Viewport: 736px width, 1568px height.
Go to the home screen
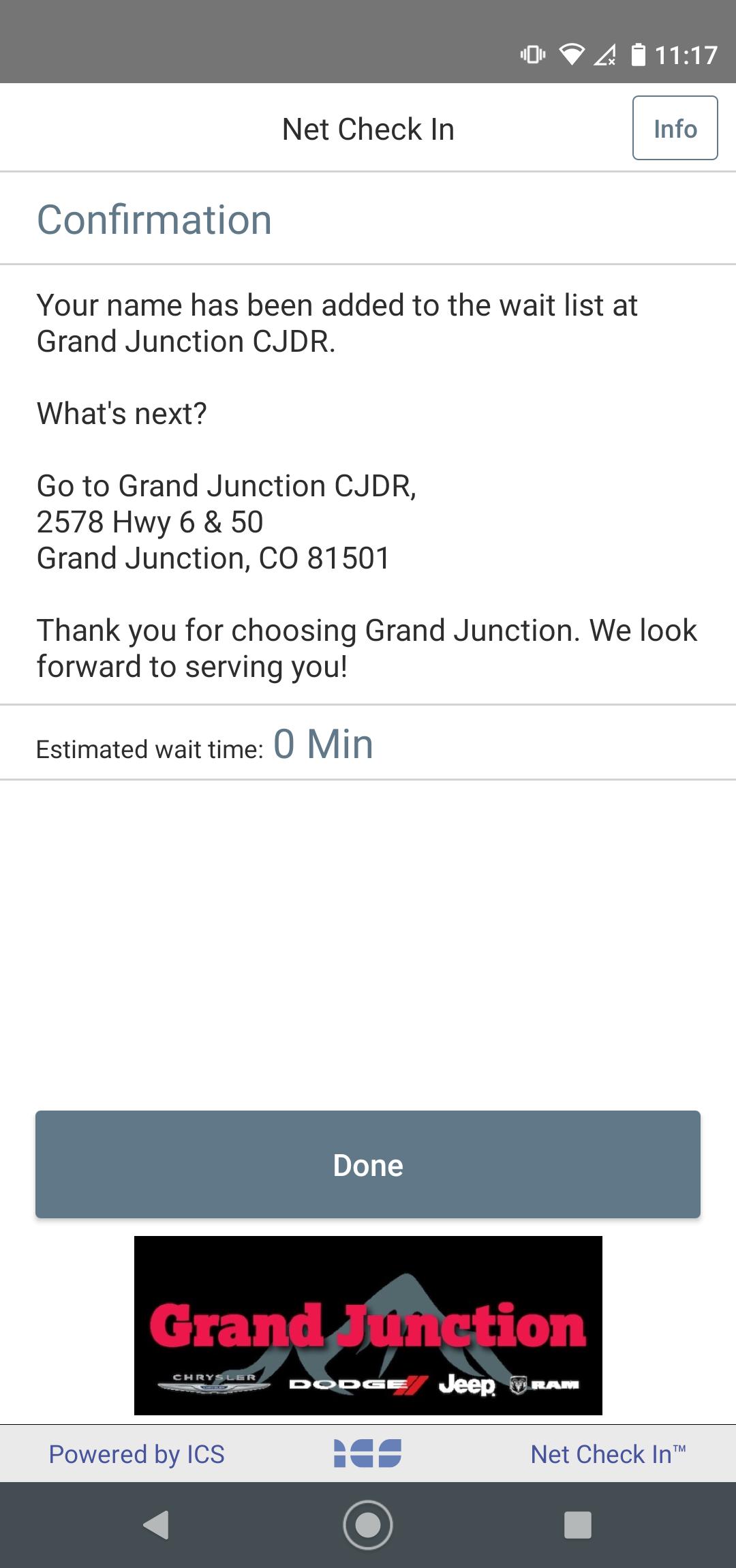click(368, 1524)
